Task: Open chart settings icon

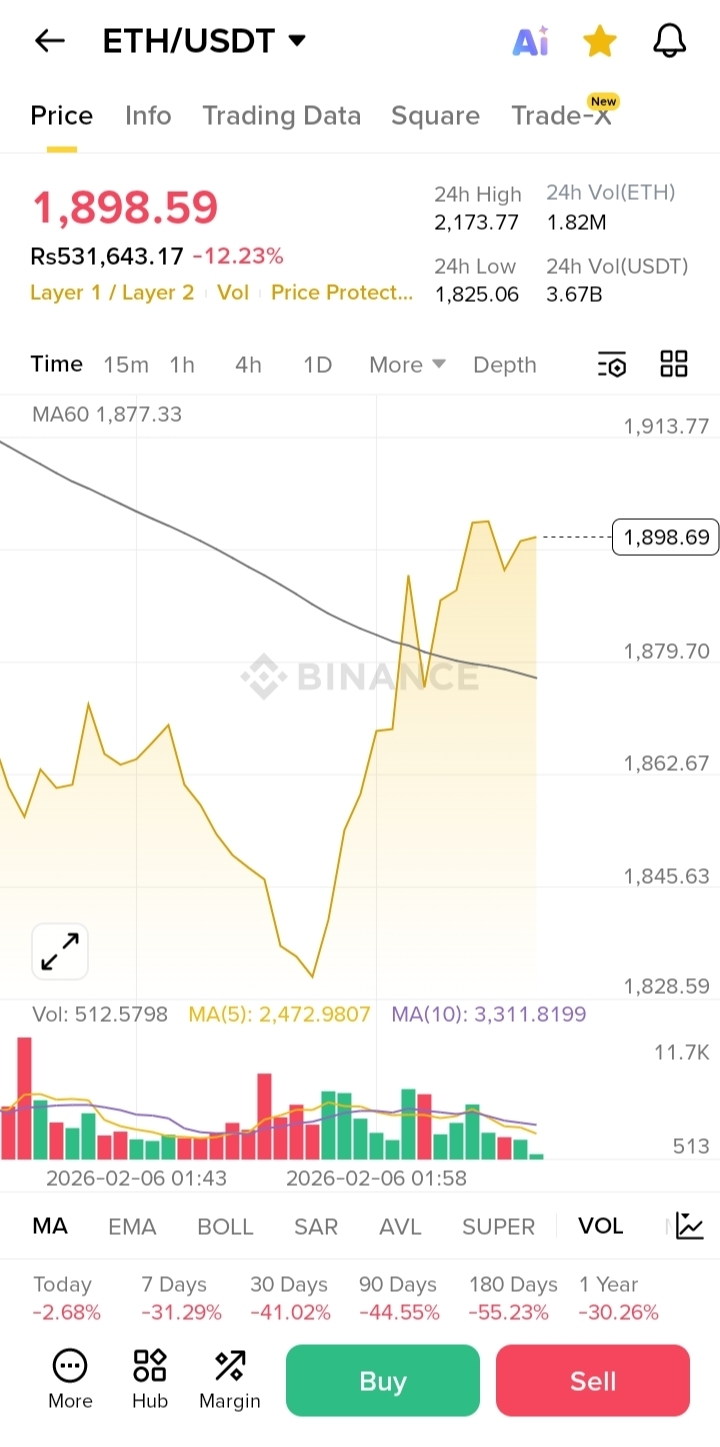Action: (611, 365)
